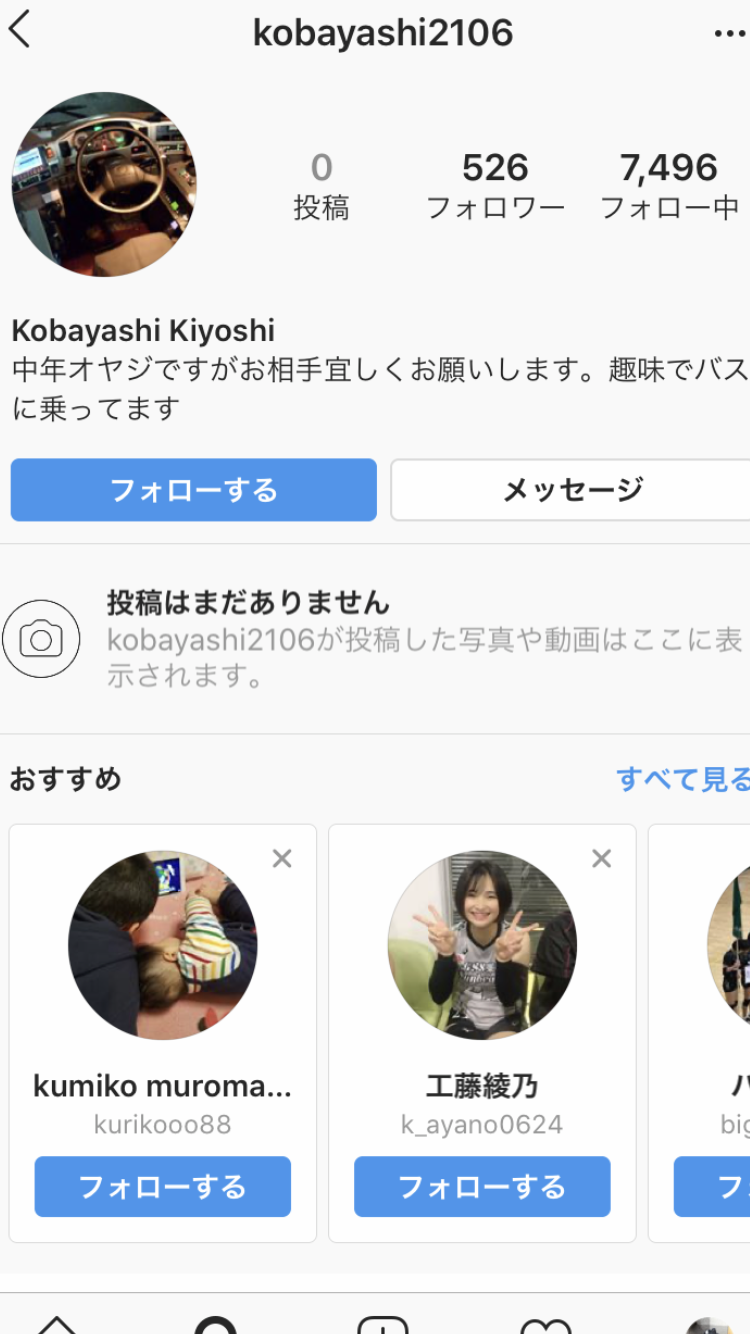The width and height of the screenshot is (750, 1334).
Task: Open the activity heart tab
Action: tap(546, 1322)
